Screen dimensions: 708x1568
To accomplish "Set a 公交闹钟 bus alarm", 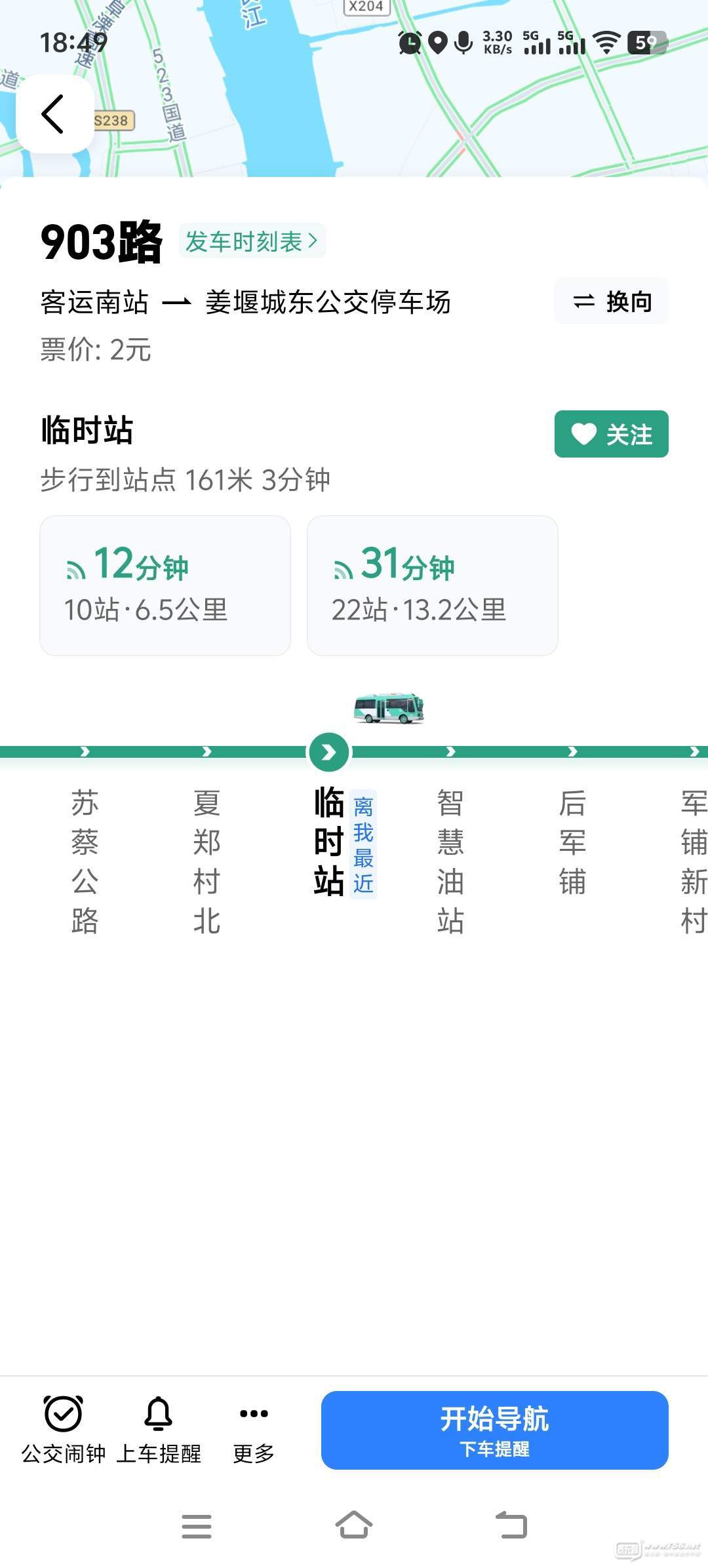I will 64,1430.
